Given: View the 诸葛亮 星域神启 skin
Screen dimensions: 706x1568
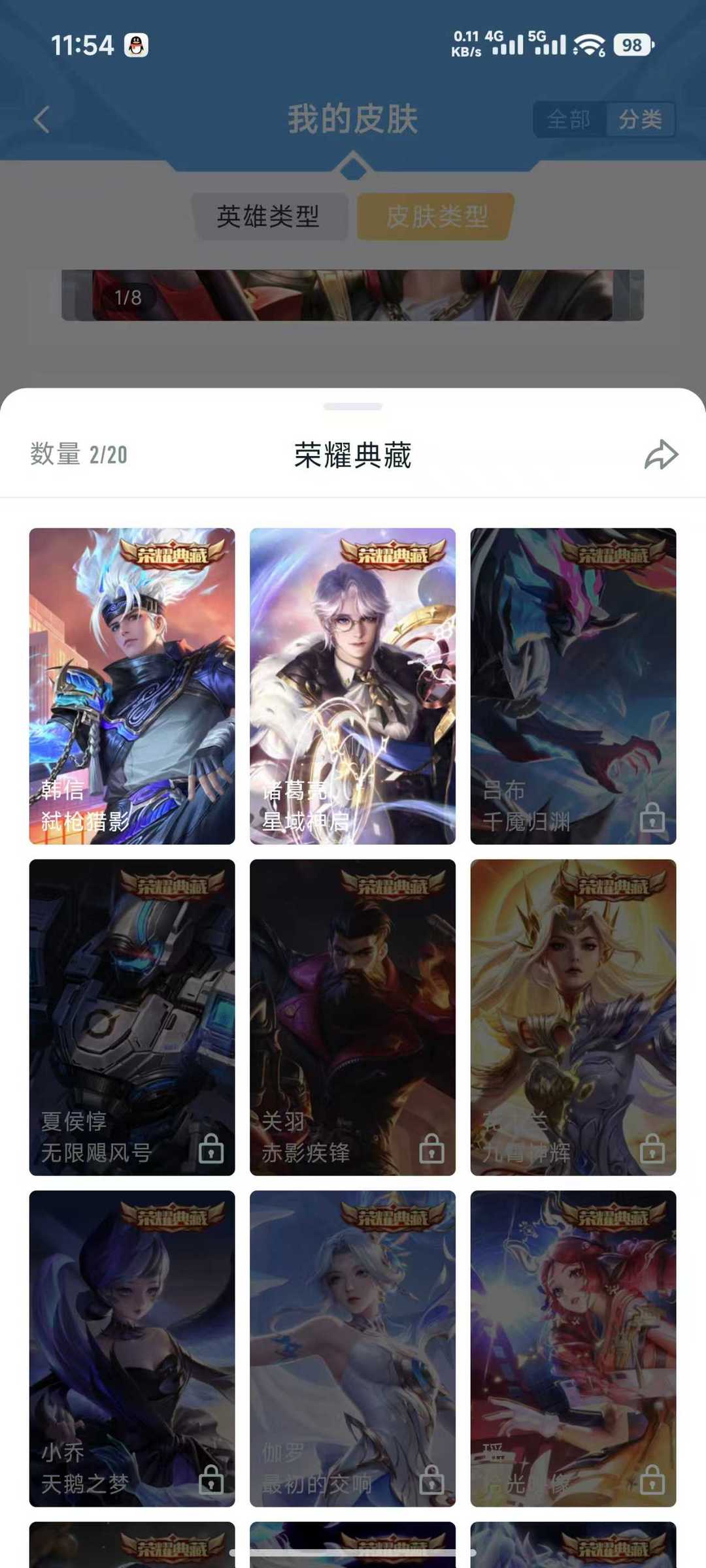Looking at the screenshot, I should pos(352,685).
